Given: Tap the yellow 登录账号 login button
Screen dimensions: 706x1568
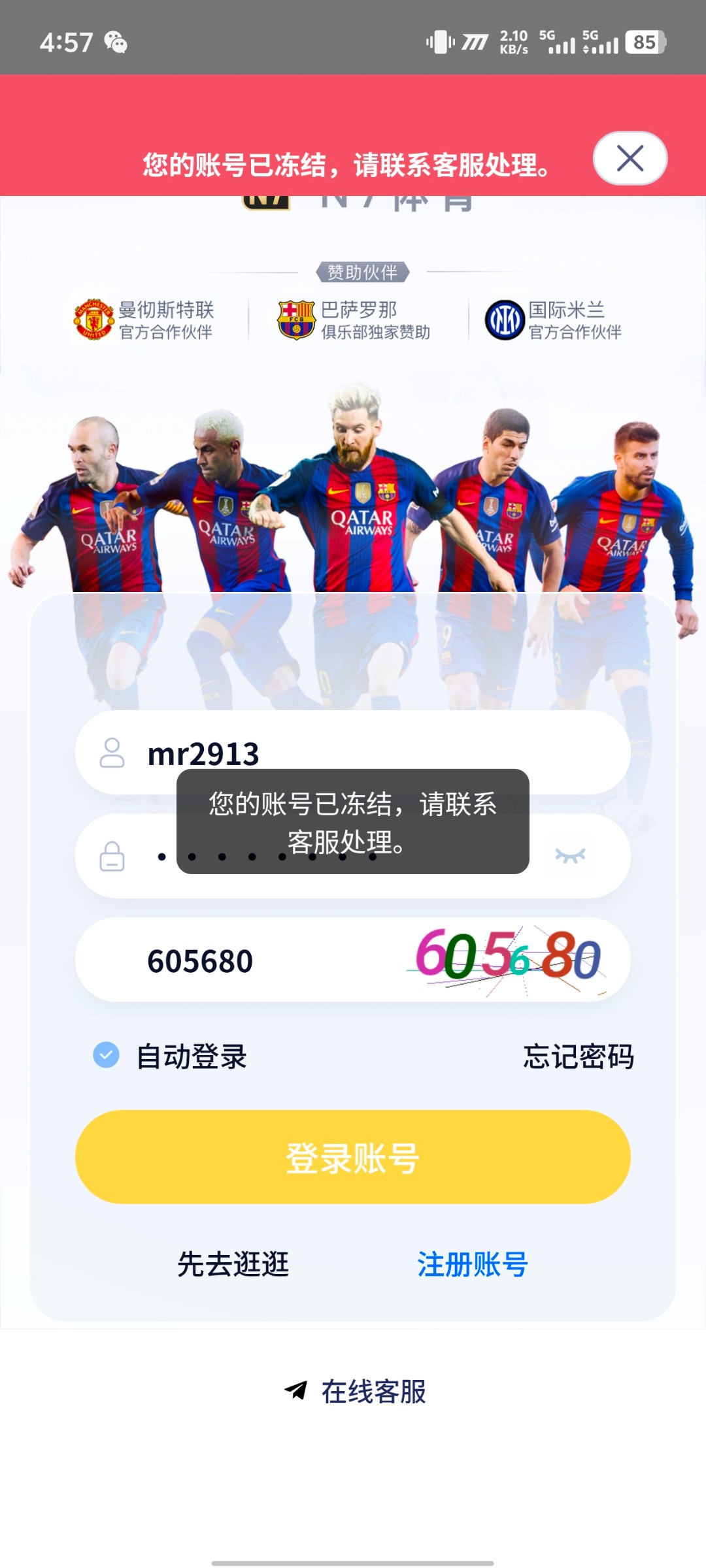Looking at the screenshot, I should (353, 1157).
